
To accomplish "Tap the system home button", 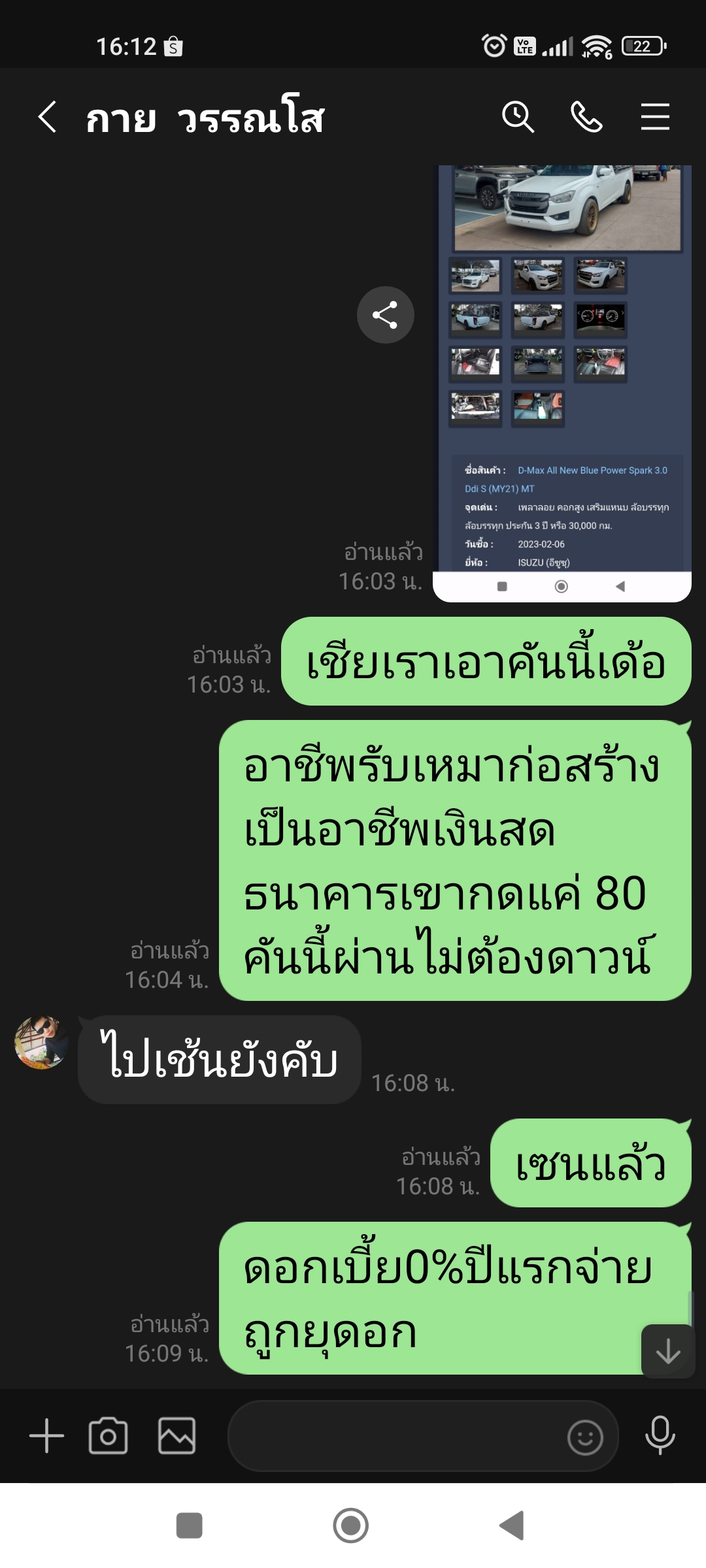I will 351,1526.
